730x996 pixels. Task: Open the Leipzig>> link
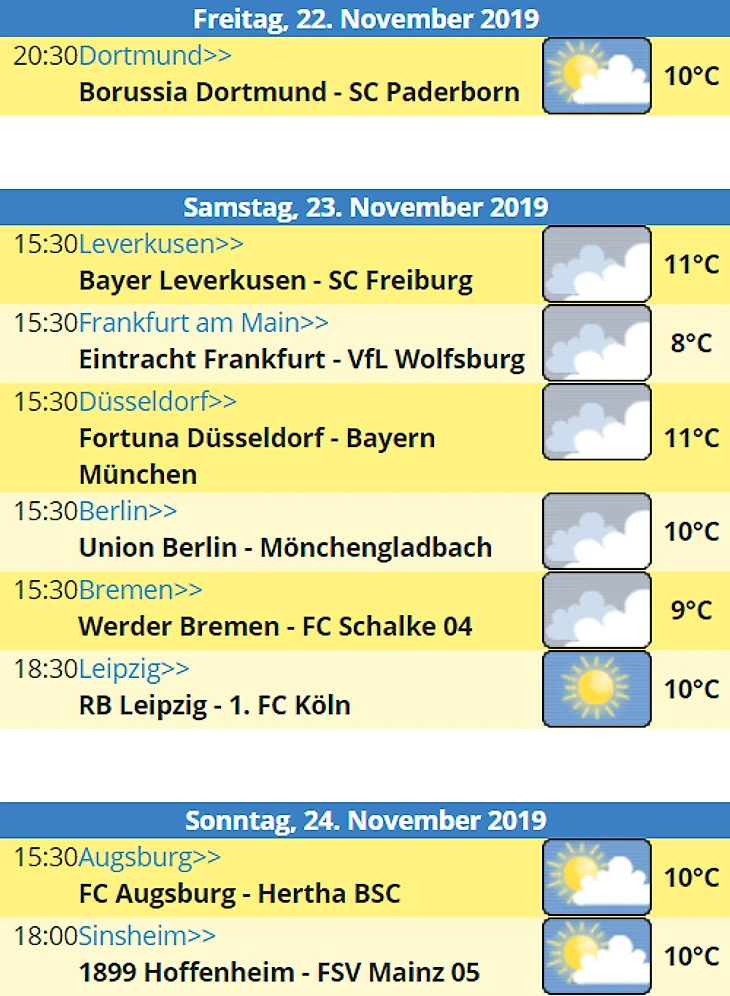(x=134, y=669)
